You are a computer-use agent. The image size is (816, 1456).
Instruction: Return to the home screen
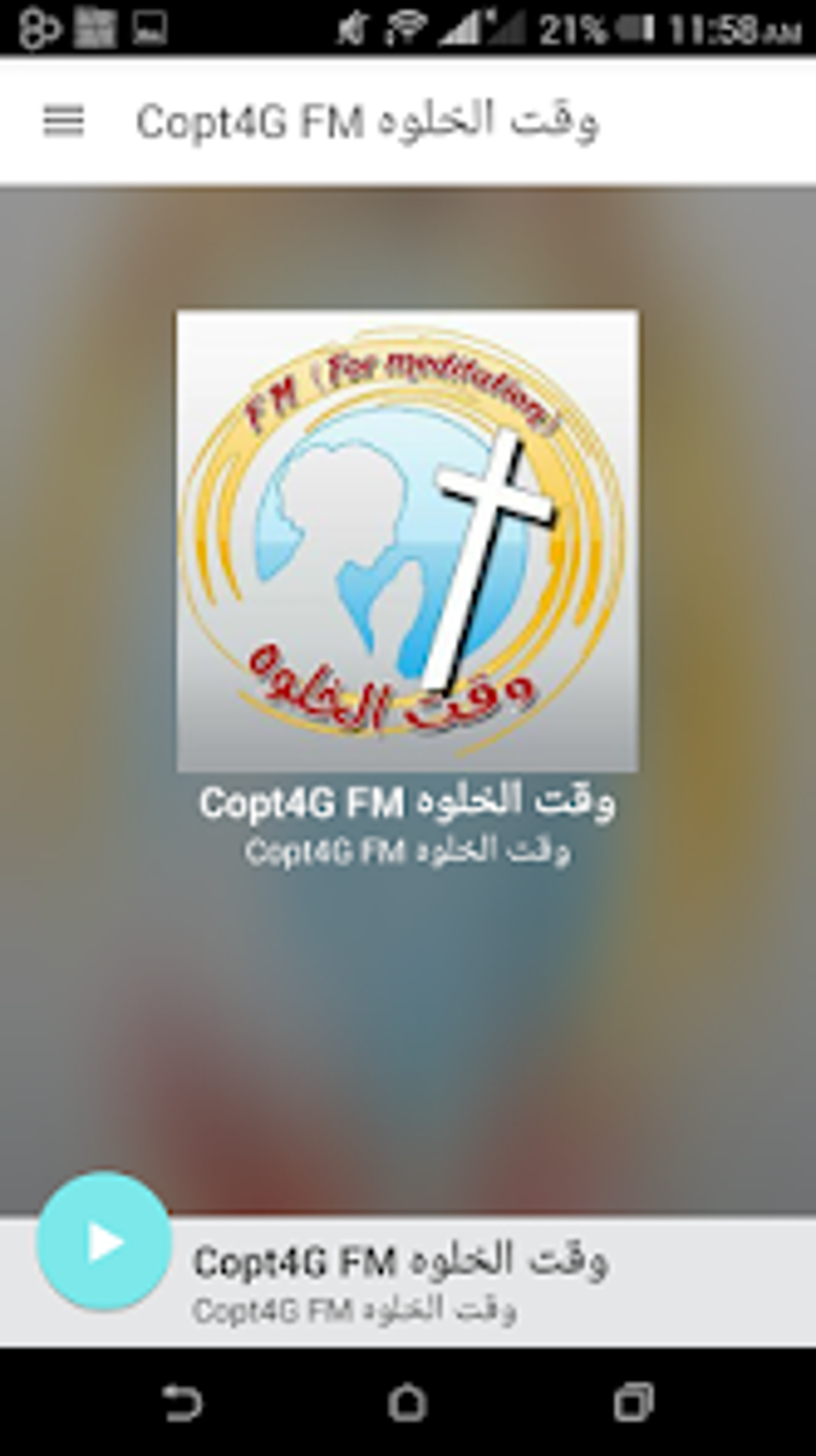(x=407, y=1402)
